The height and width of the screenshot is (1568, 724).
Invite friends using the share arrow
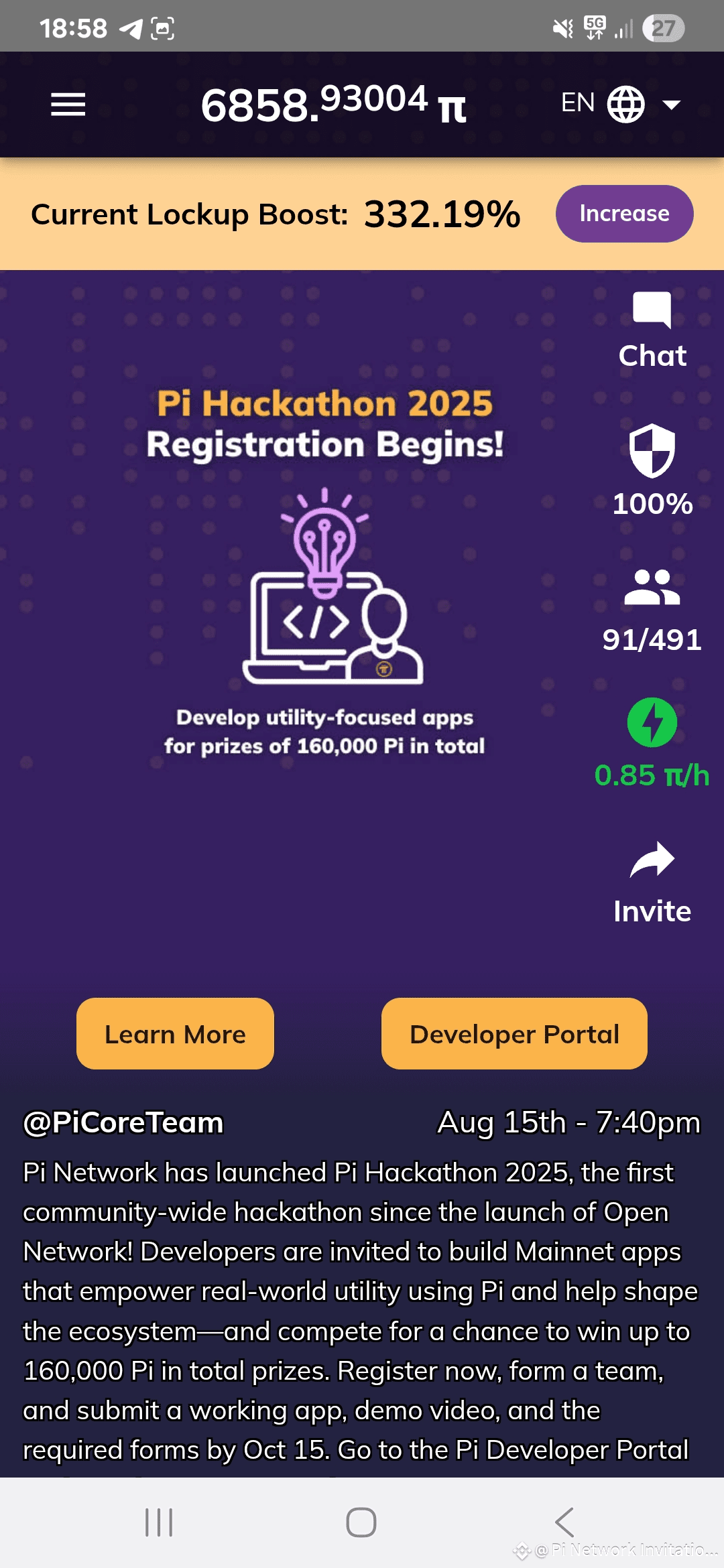click(x=652, y=881)
